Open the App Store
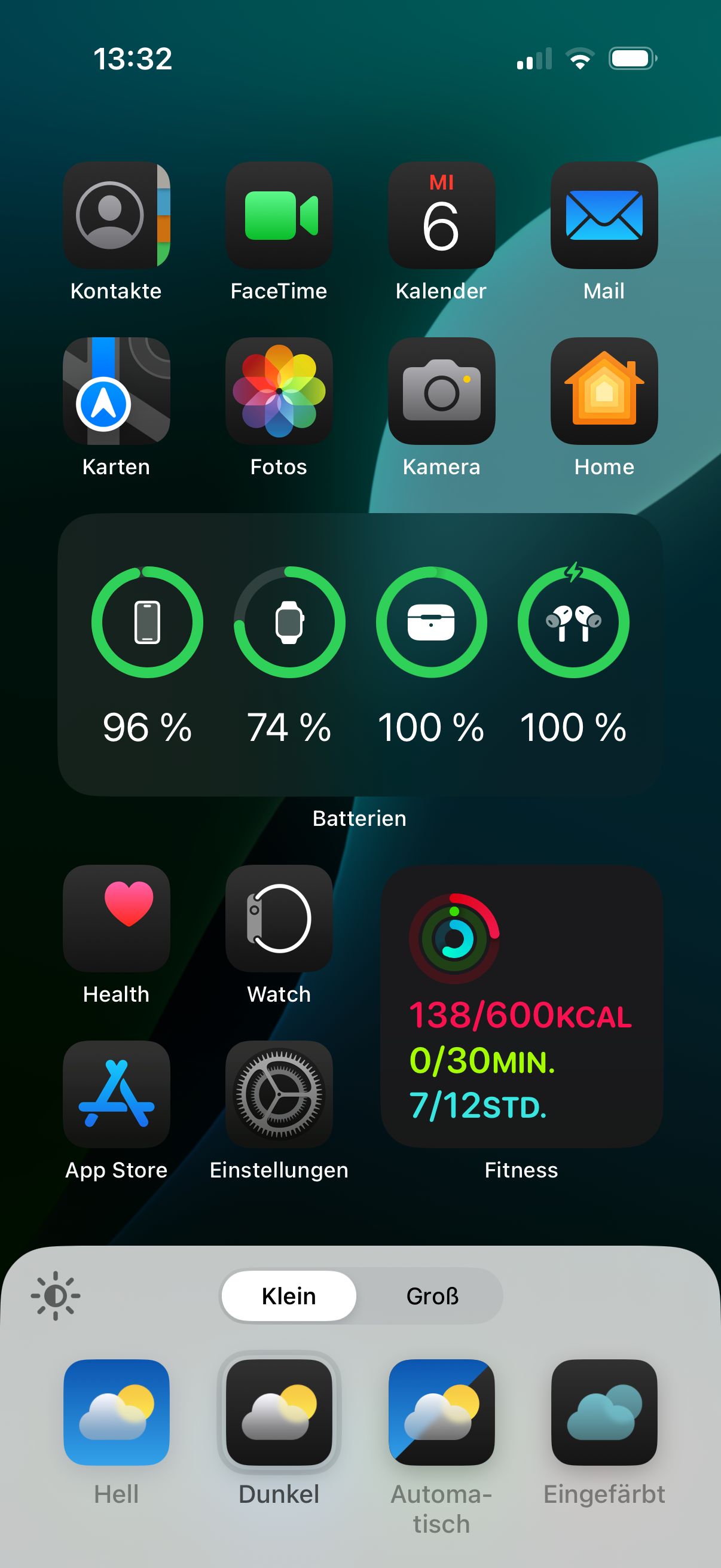The width and height of the screenshot is (721, 1568). pos(116,1094)
